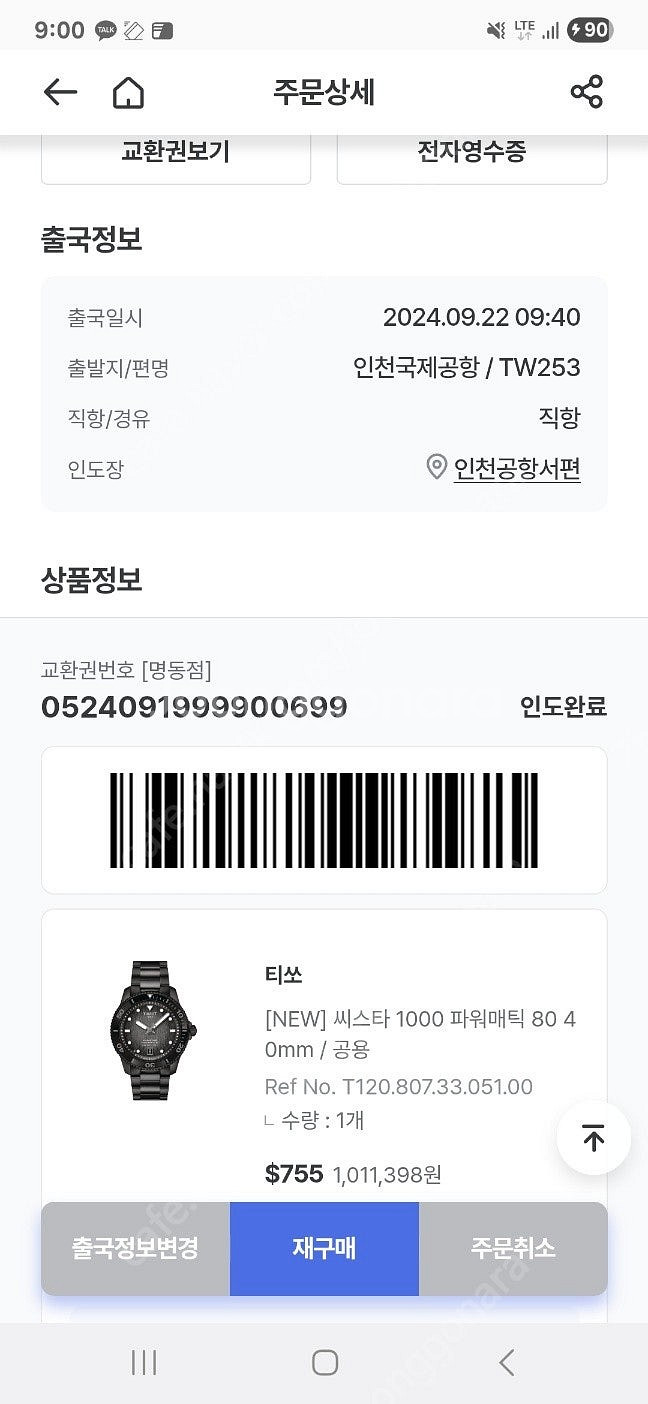The width and height of the screenshot is (648, 1404).
Task: Go back from the 주문상세 page
Action: tap(60, 93)
